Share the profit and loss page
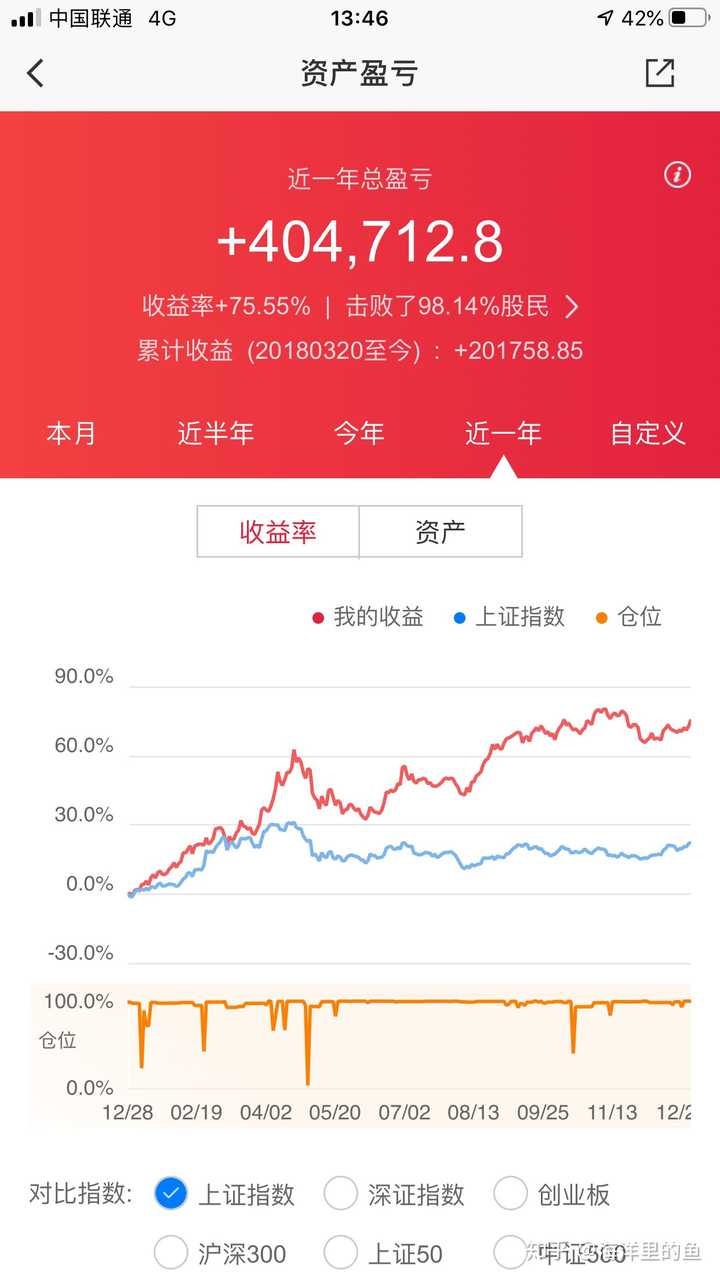Screen dimensions: 720x1280 (x=660, y=73)
